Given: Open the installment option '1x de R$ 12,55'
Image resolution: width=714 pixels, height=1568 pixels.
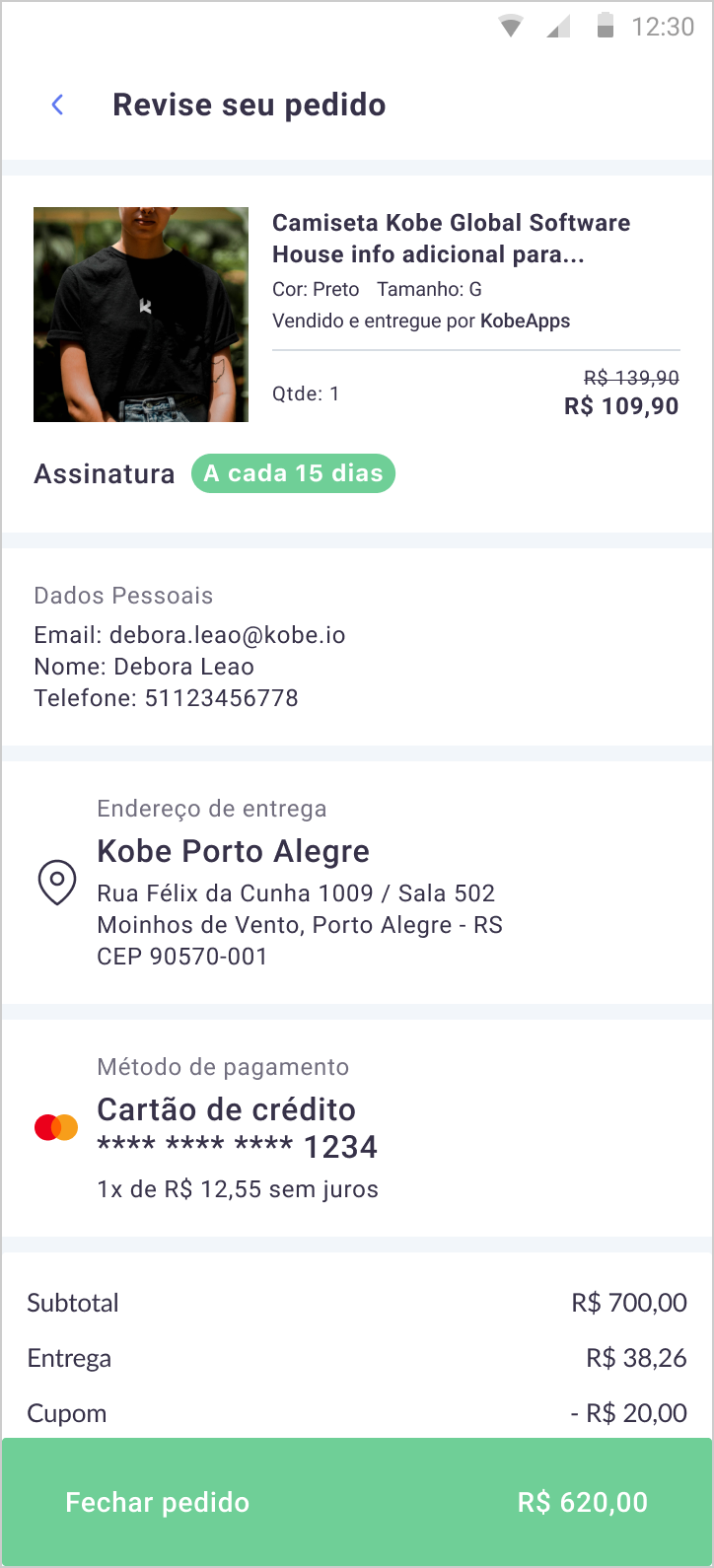Looking at the screenshot, I should pos(237,1189).
